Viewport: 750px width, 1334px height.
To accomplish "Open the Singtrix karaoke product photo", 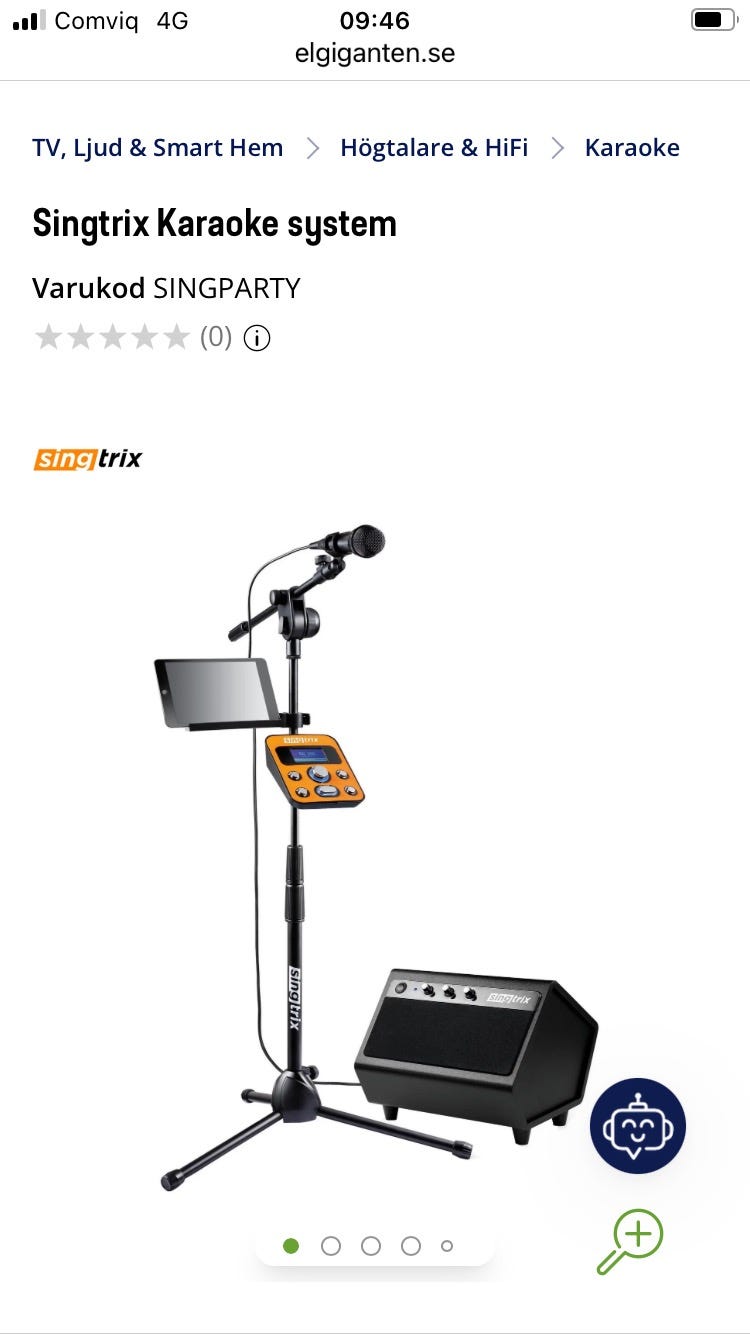I will click(x=375, y=850).
